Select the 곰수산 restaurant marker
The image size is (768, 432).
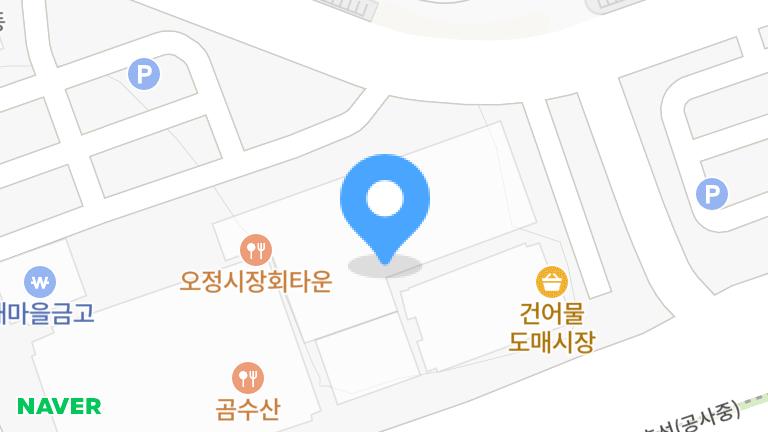coord(247,378)
